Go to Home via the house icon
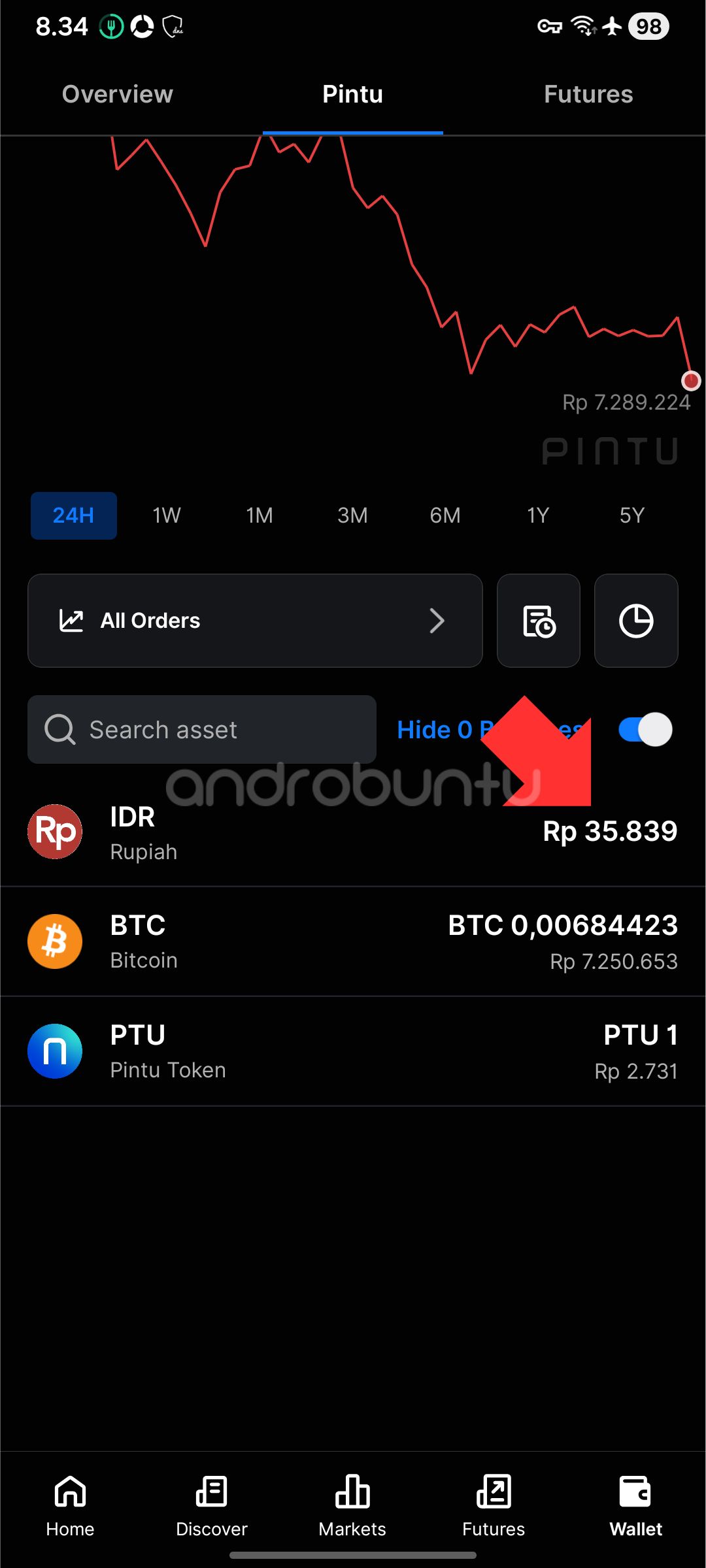The height and width of the screenshot is (1568, 706). 69,1493
